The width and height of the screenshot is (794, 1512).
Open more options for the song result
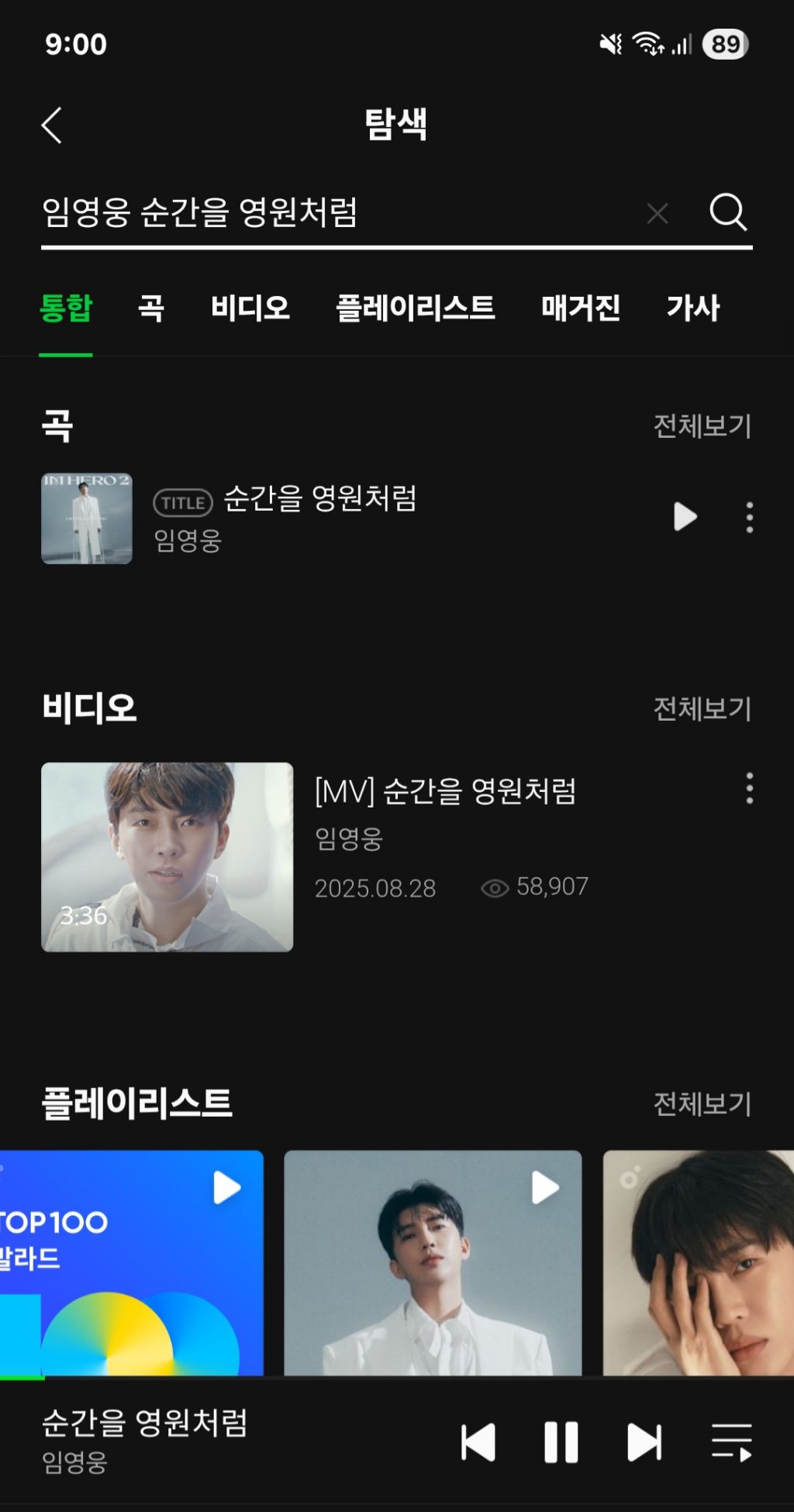pyautogui.click(x=749, y=517)
